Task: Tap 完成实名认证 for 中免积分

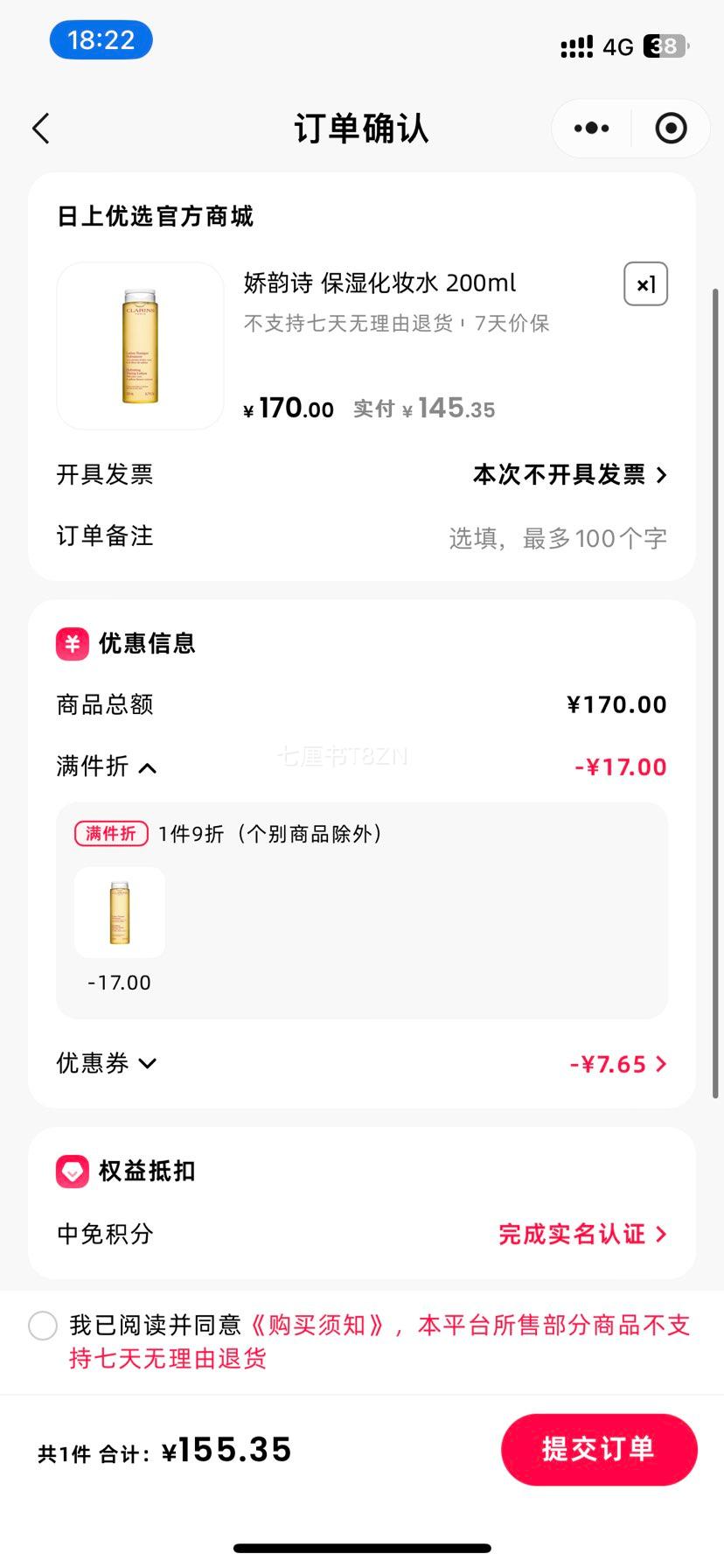Action: [x=582, y=1234]
